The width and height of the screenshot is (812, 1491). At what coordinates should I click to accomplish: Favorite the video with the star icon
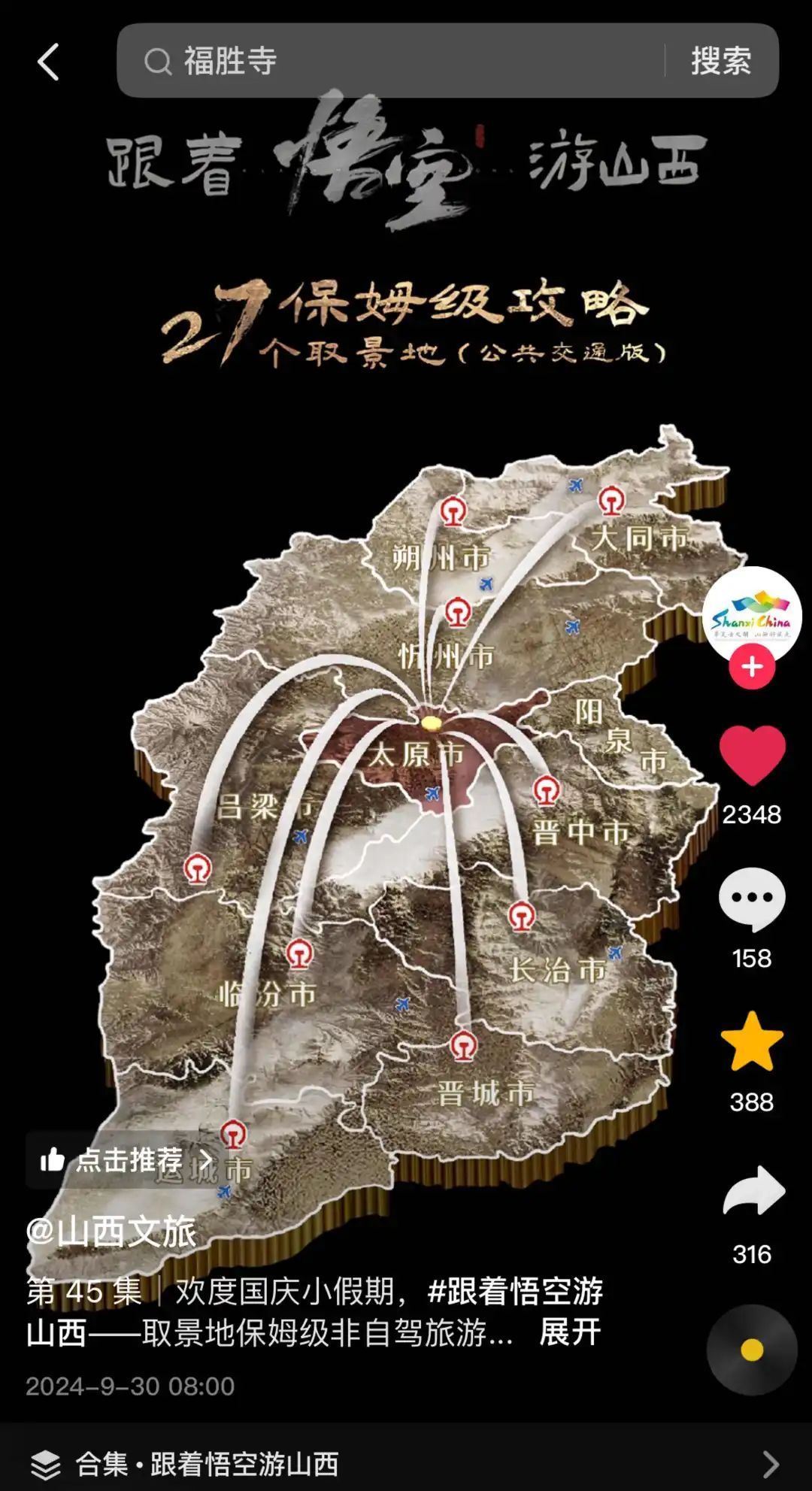752,1042
